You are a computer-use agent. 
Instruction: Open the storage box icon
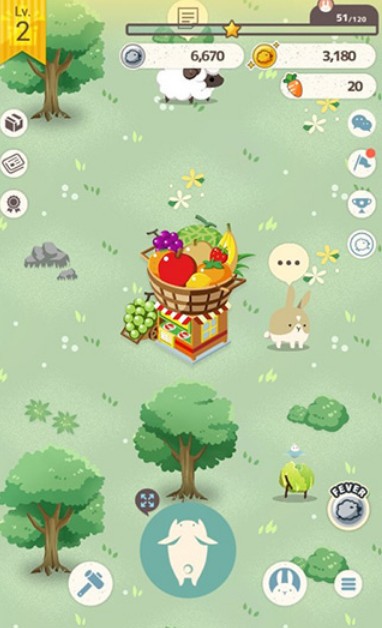click(x=14, y=123)
